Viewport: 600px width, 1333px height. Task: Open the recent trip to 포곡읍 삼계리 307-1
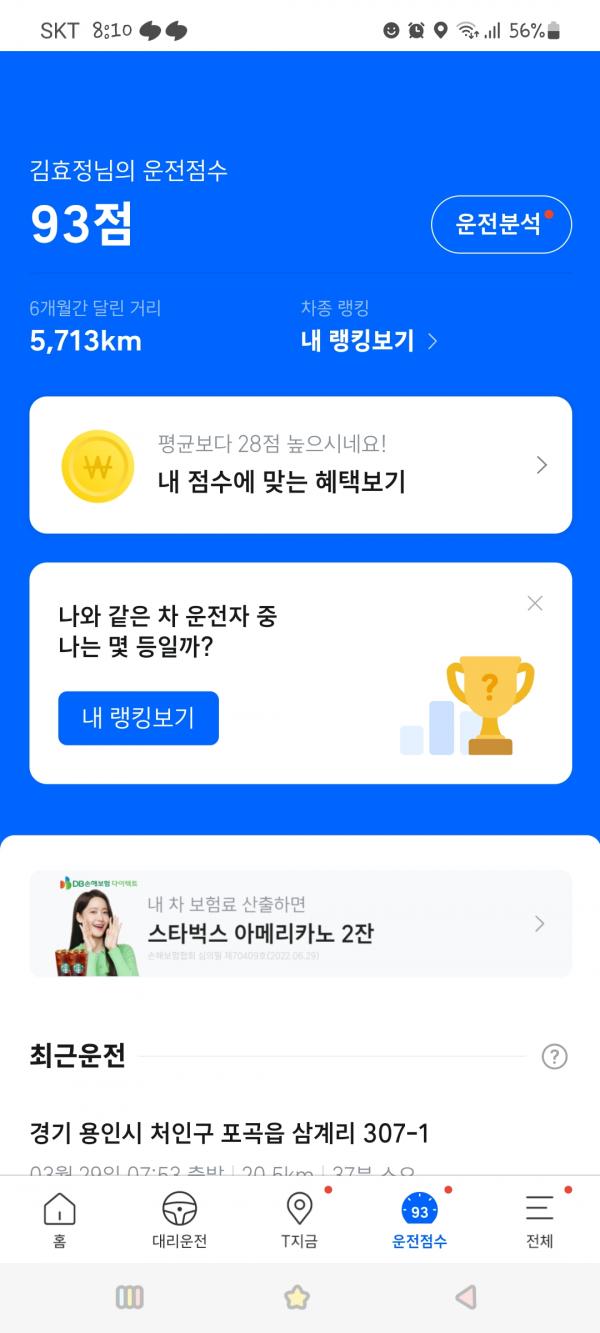pyautogui.click(x=230, y=1134)
